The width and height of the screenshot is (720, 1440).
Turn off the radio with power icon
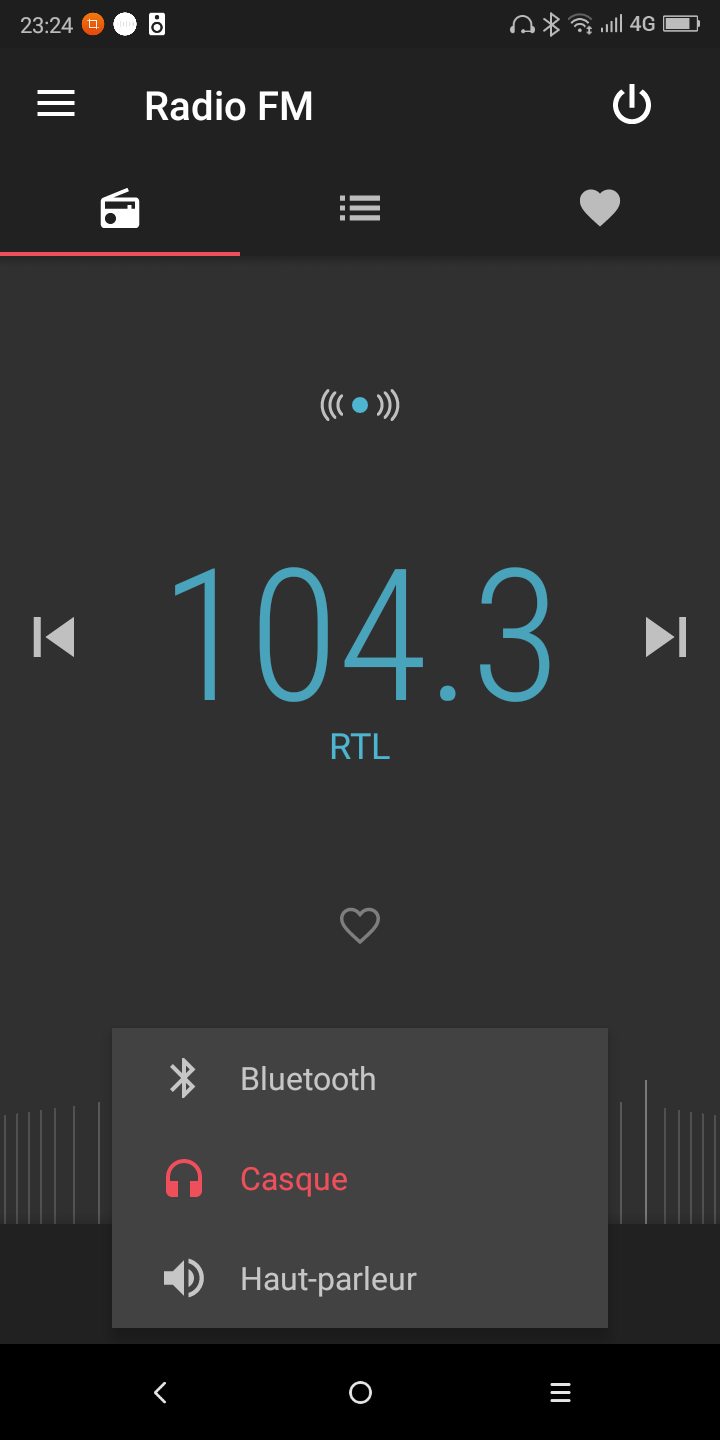[632, 105]
